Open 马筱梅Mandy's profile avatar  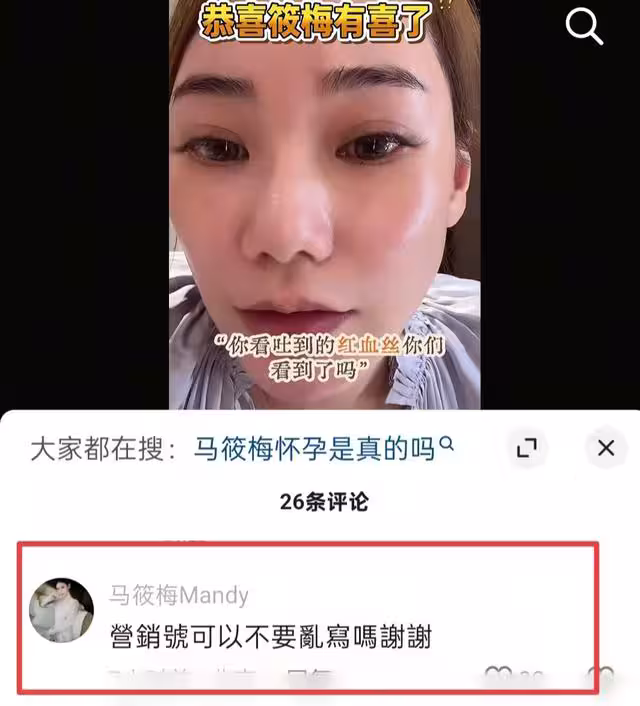pos(62,610)
